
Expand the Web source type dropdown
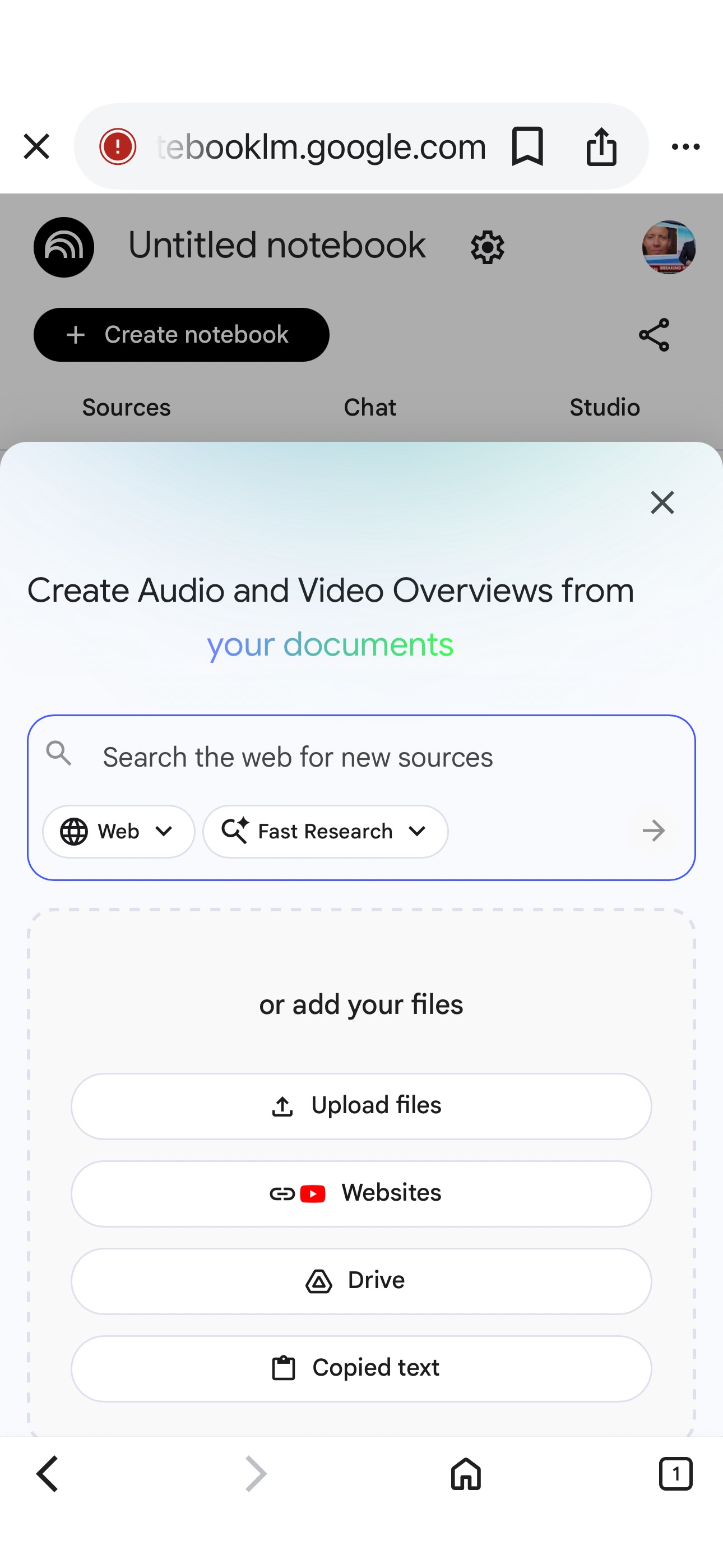(119, 832)
